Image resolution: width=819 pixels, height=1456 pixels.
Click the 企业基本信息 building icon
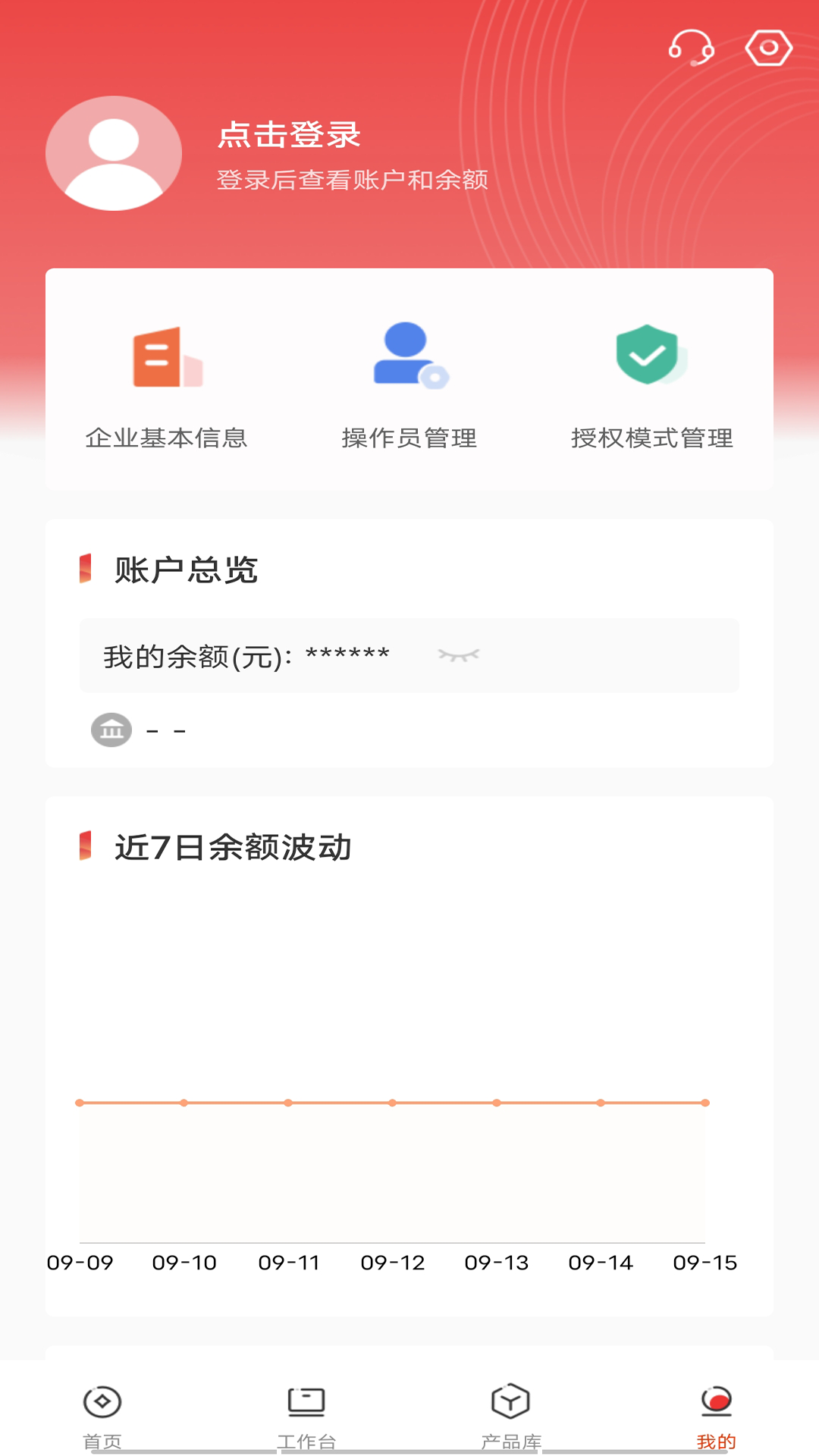(x=170, y=358)
